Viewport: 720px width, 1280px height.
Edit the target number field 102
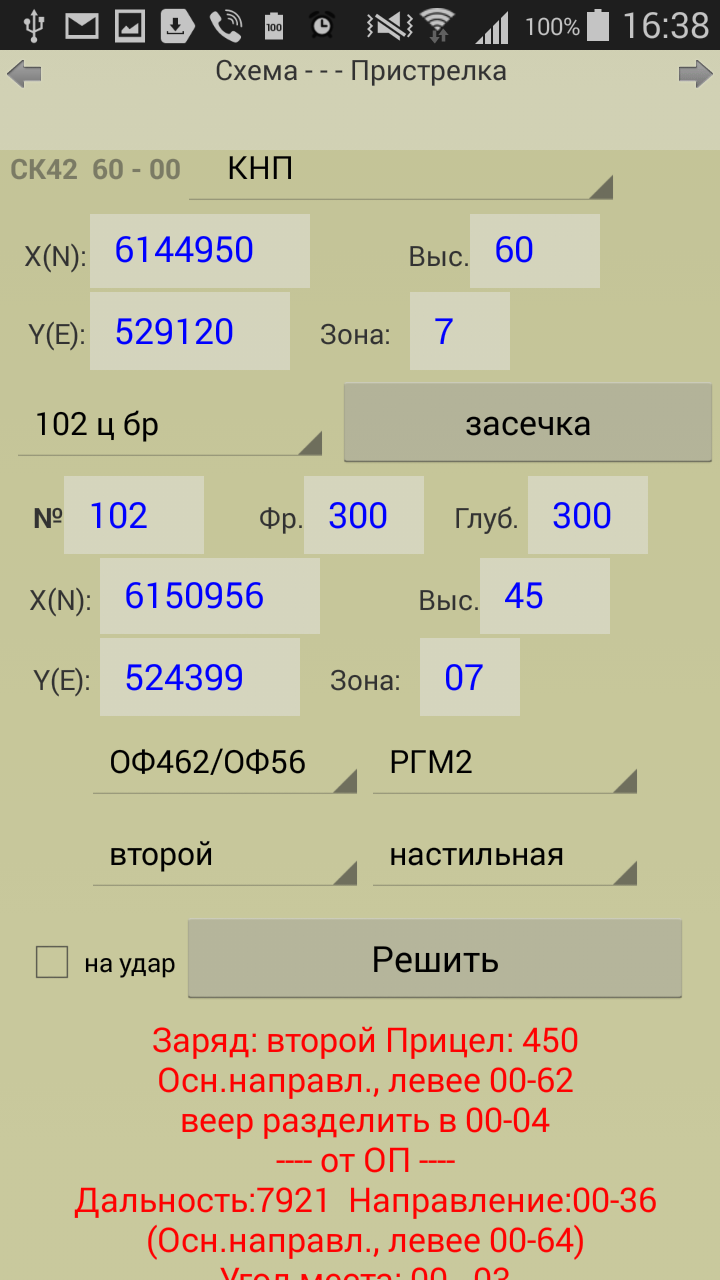[134, 515]
